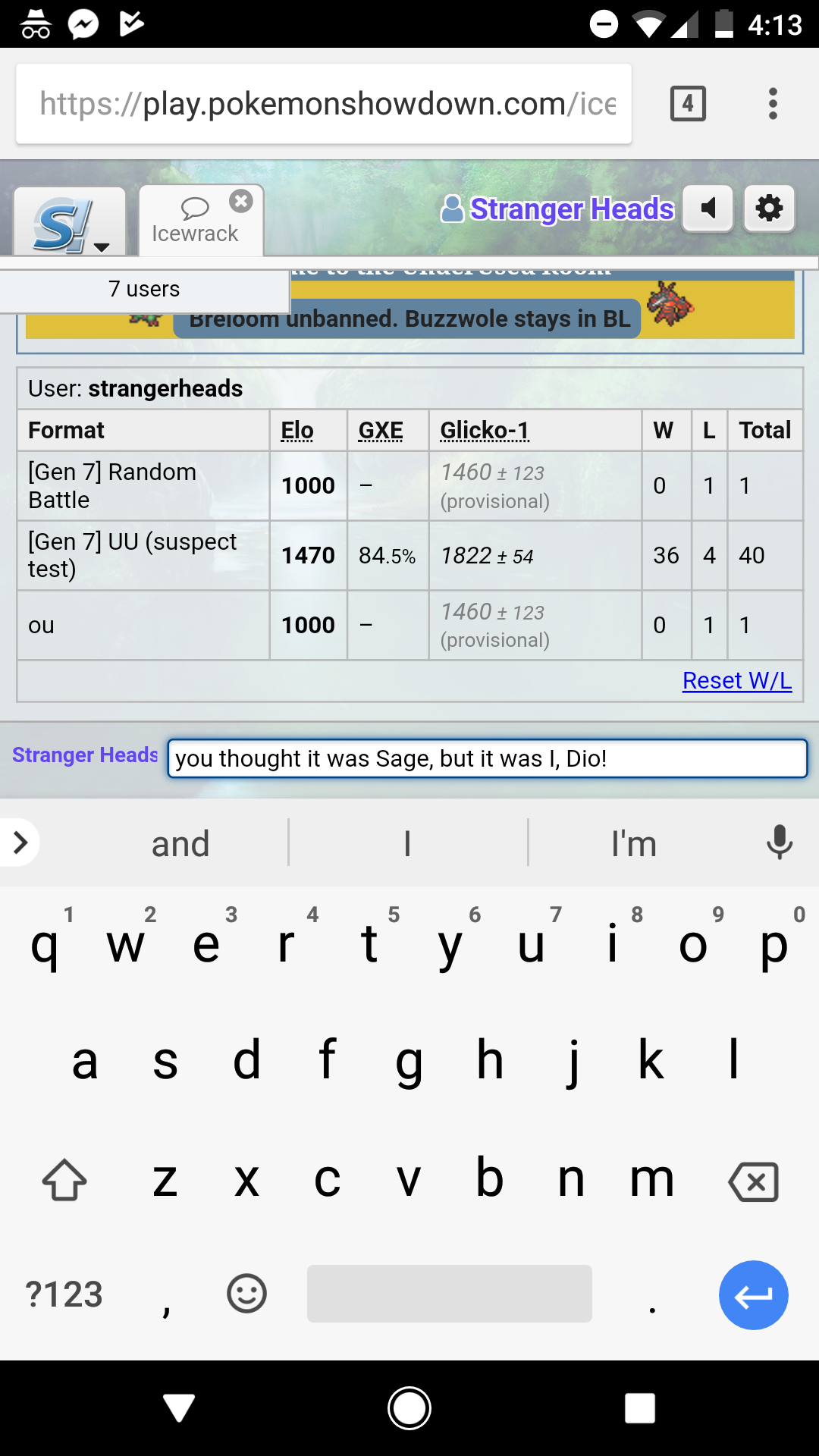Start voice input with the microphone
The image size is (819, 1456).
[x=780, y=843]
